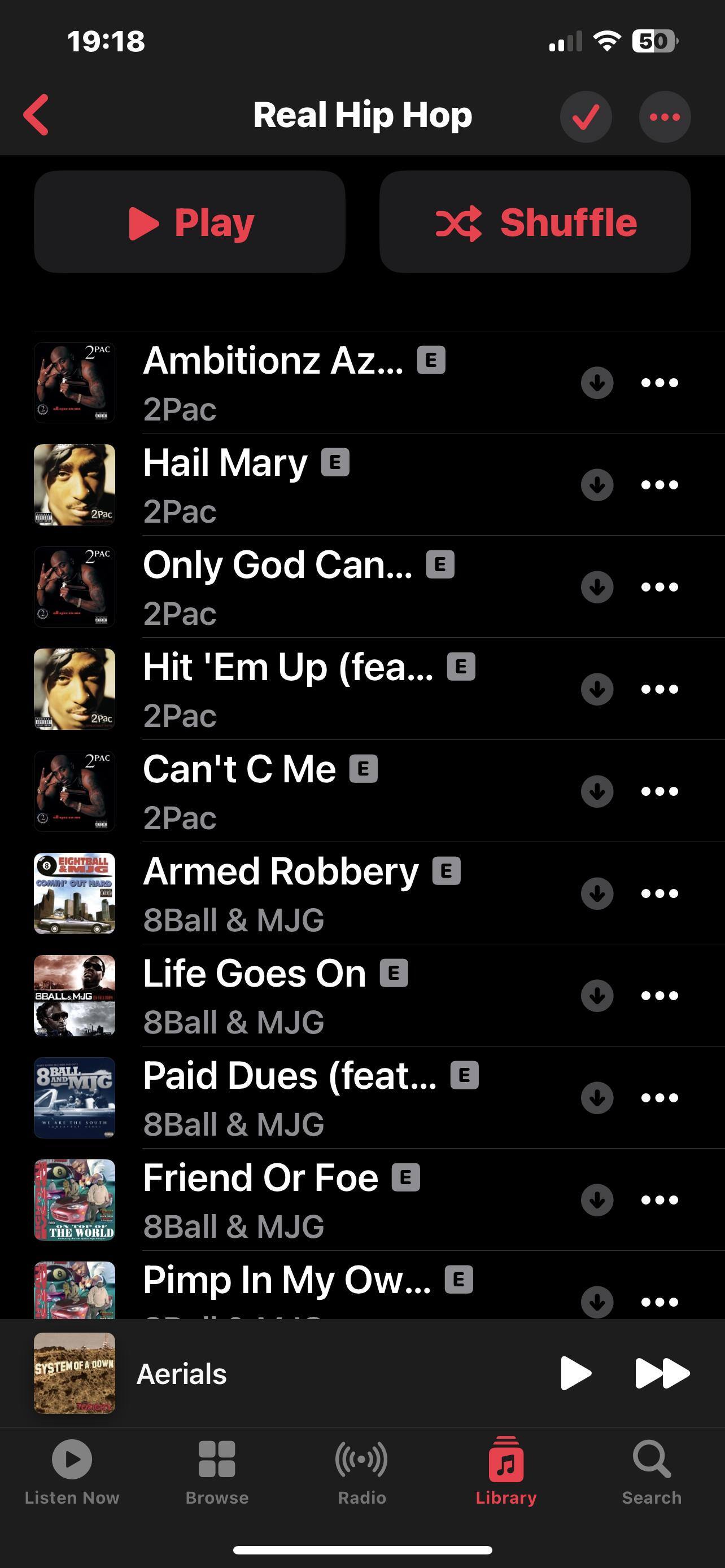Download the song Hit 'Em Up

point(597,689)
